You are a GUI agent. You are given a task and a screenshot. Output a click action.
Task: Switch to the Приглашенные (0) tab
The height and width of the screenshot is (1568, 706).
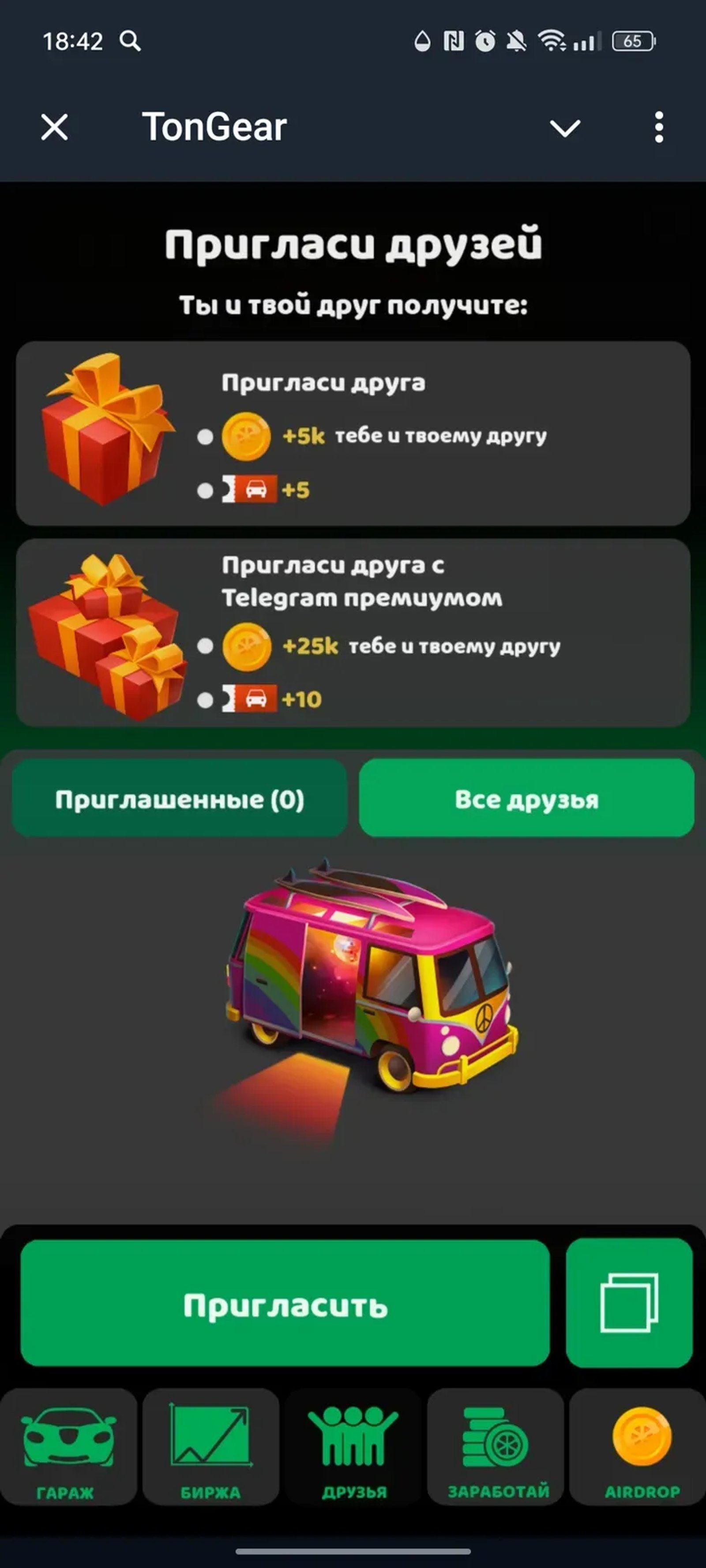[180, 799]
